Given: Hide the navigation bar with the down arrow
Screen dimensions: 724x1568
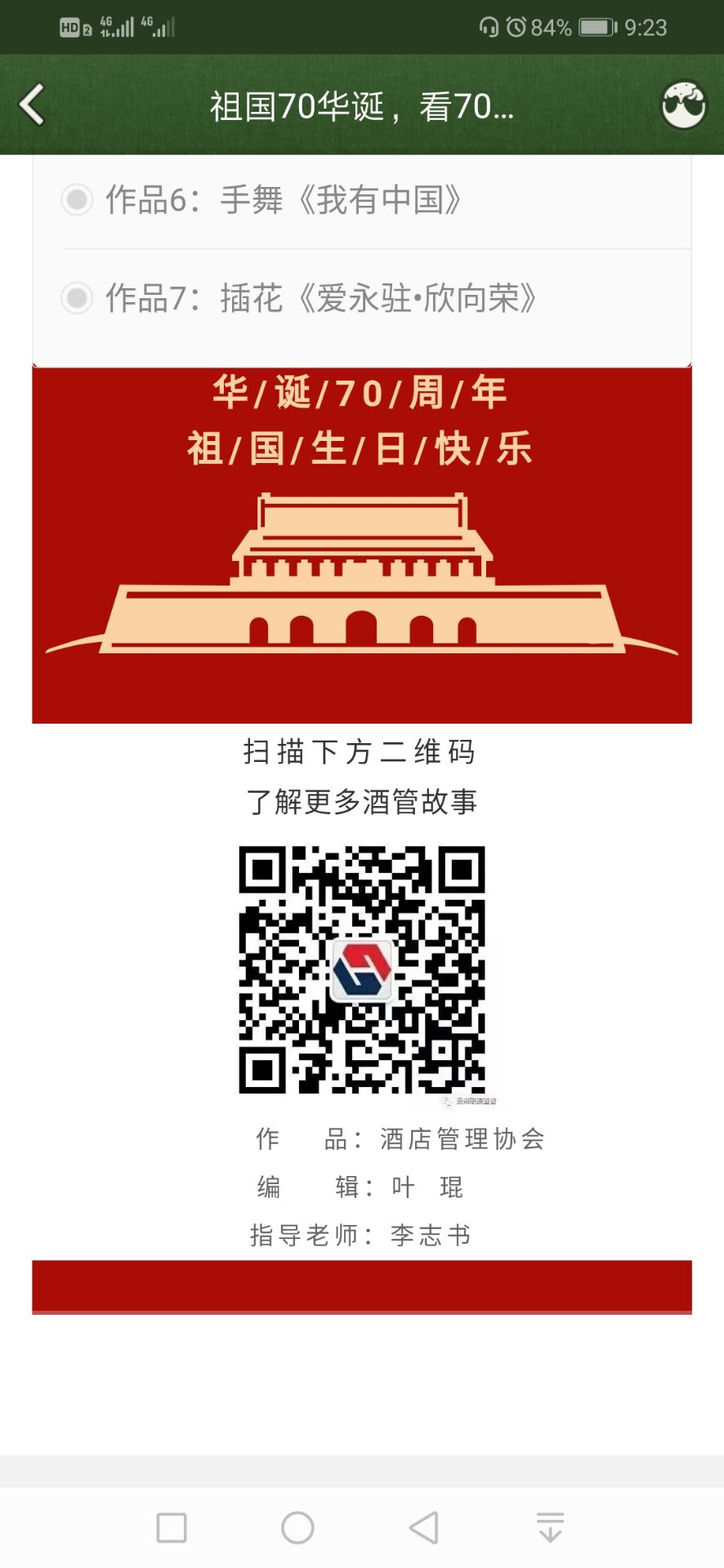Looking at the screenshot, I should click(x=550, y=1527).
